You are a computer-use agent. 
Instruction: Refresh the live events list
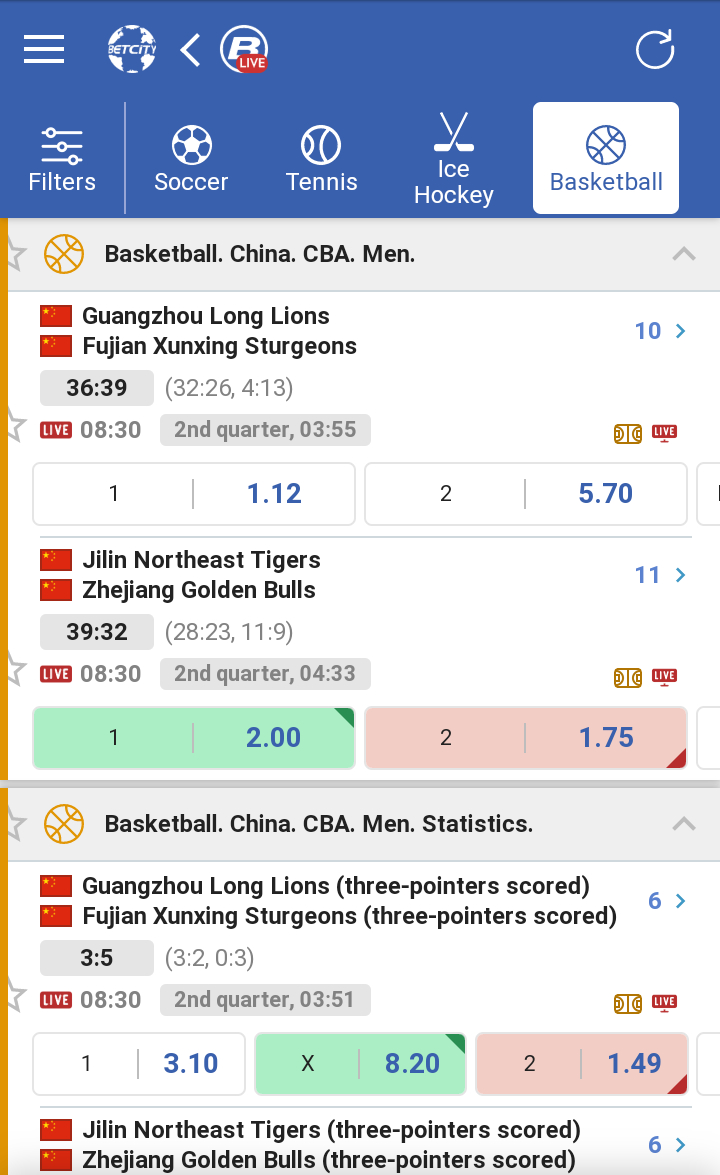coord(654,49)
